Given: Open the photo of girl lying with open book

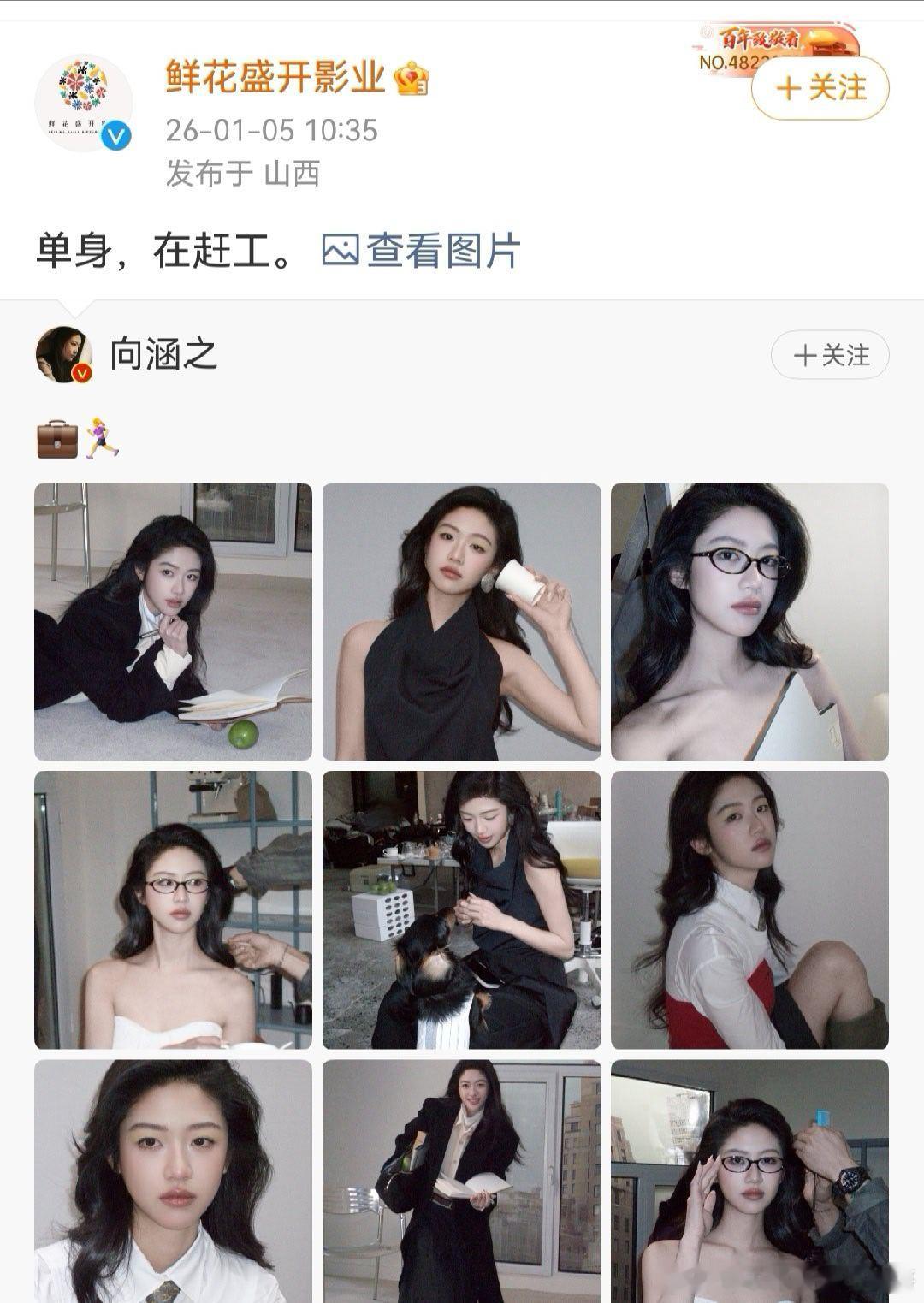Looking at the screenshot, I should coord(172,619).
